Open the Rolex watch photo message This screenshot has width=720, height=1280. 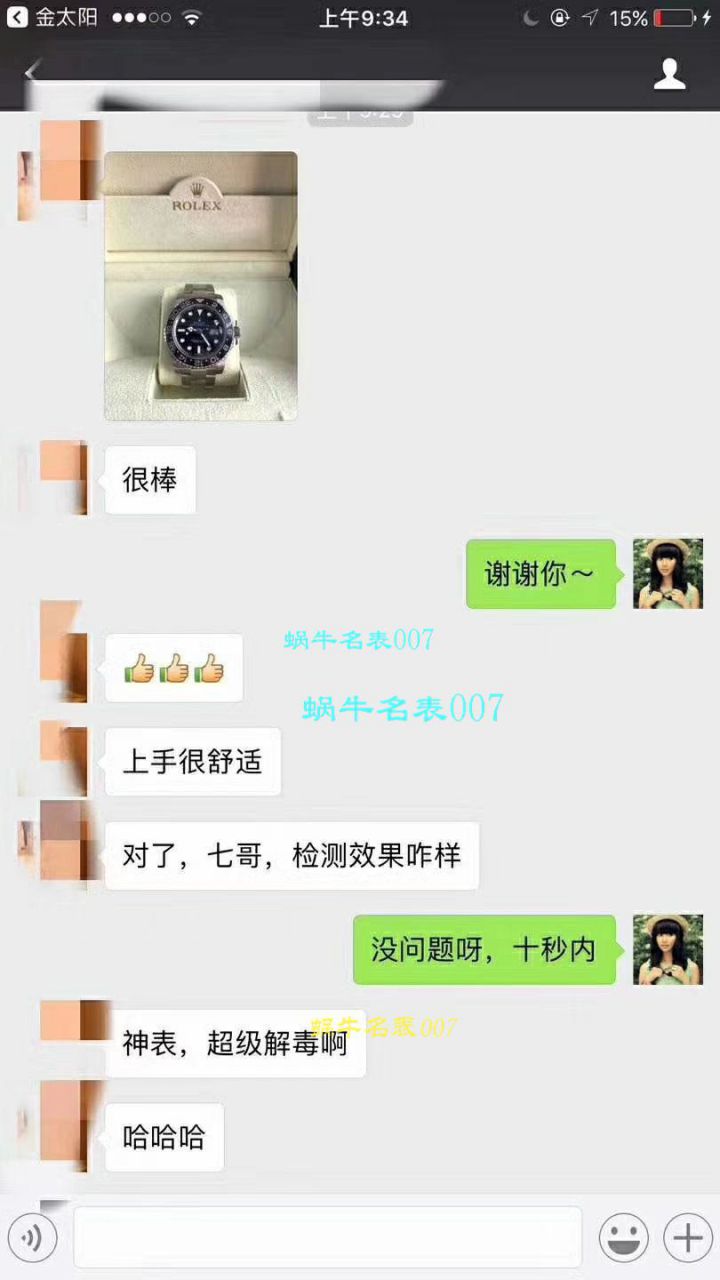201,286
